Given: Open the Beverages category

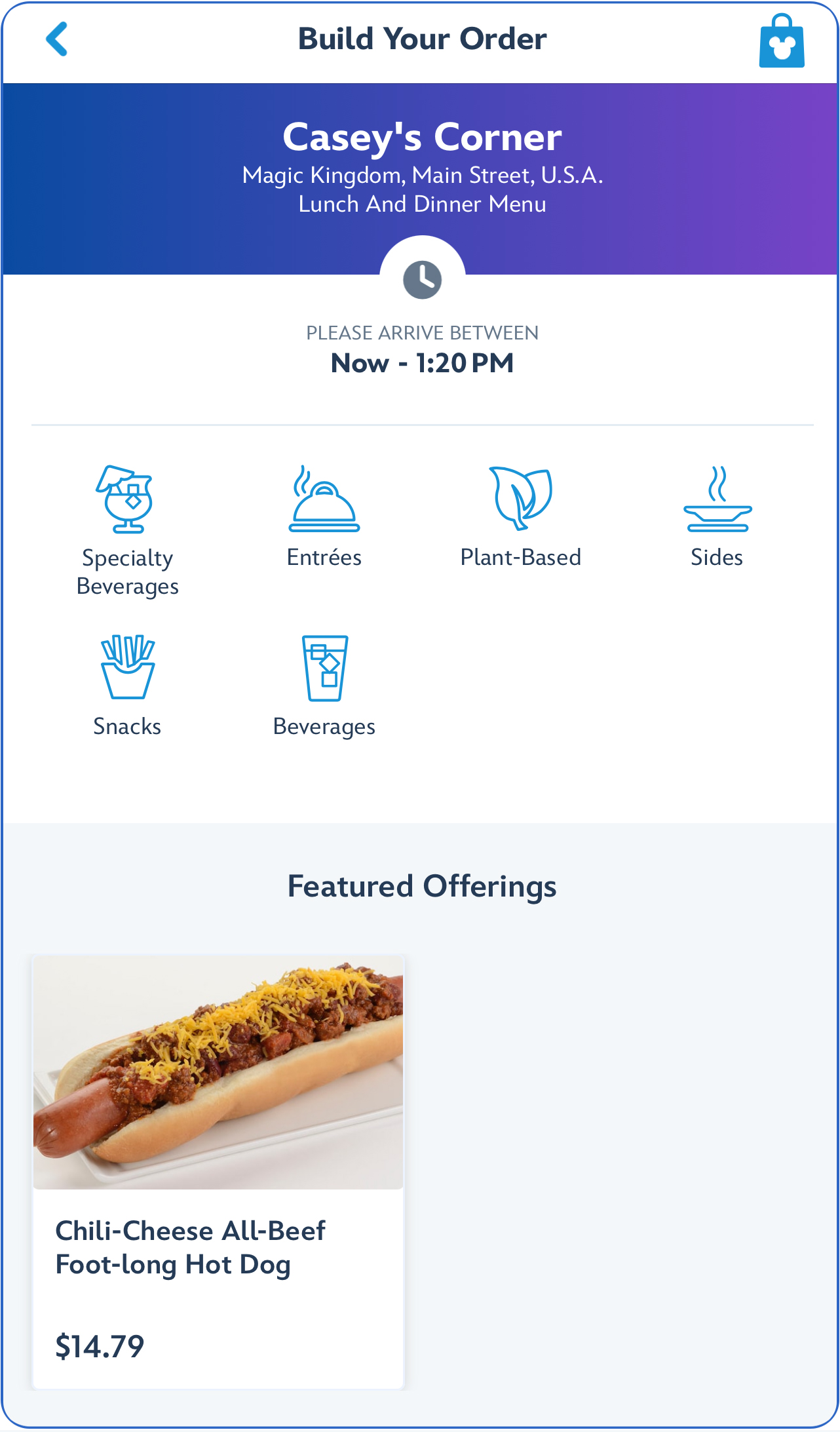Looking at the screenshot, I should (324, 685).
